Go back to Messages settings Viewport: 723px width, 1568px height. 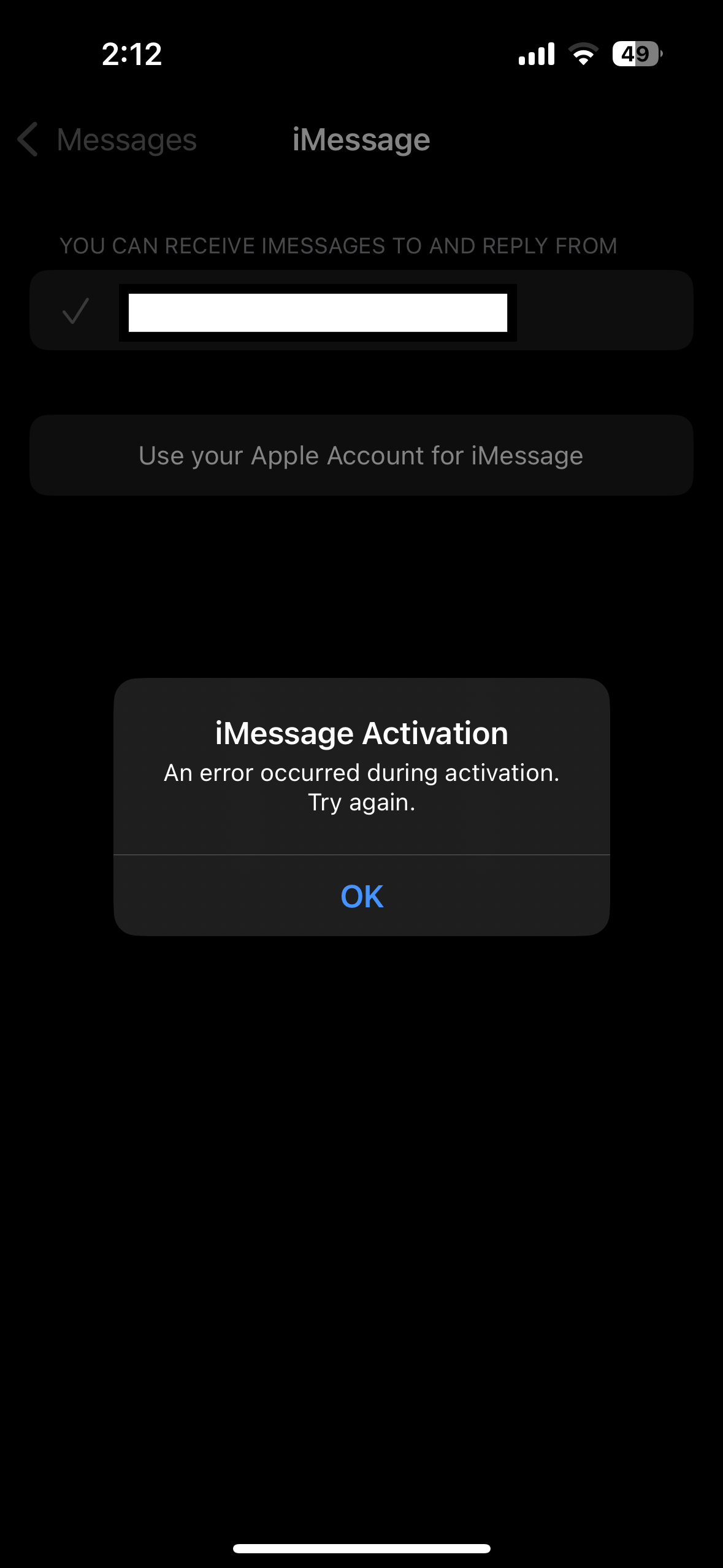coord(107,140)
